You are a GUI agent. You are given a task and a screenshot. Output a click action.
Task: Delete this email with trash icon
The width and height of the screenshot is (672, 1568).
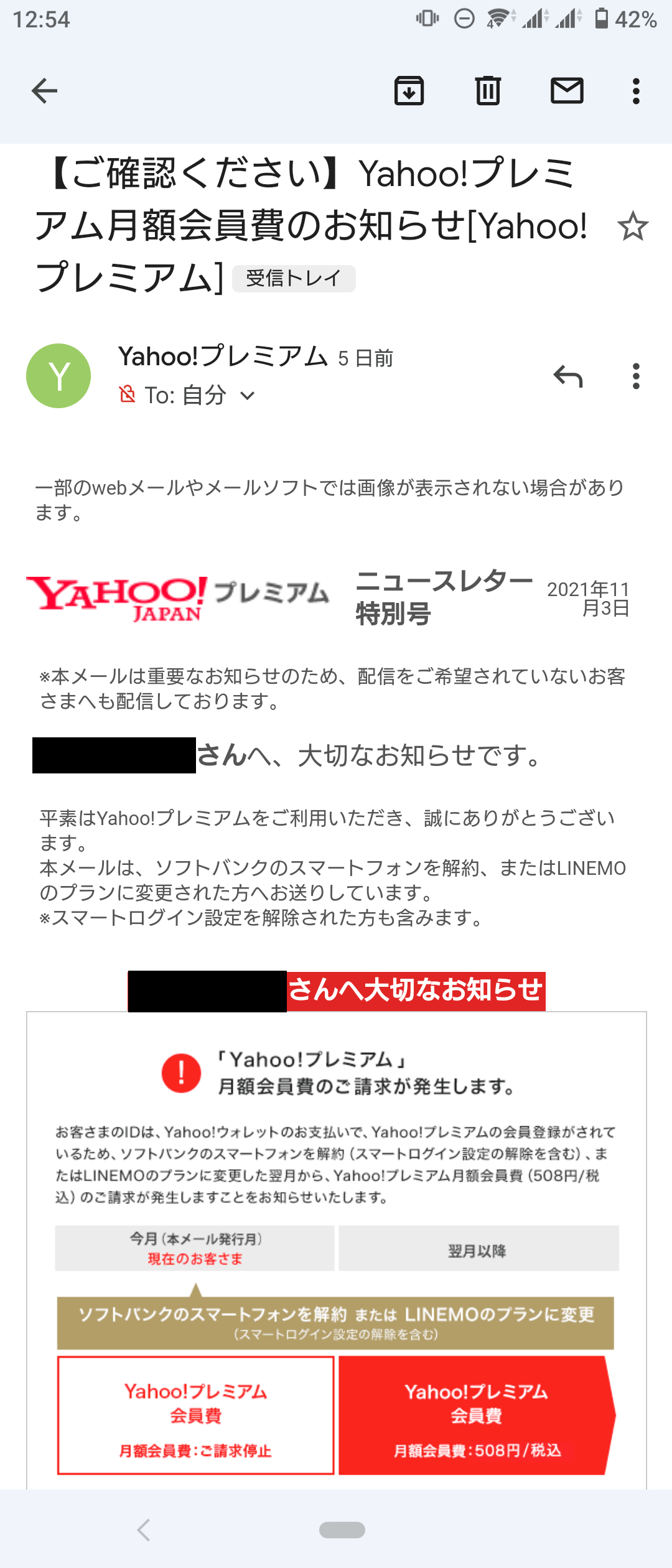pyautogui.click(x=488, y=91)
